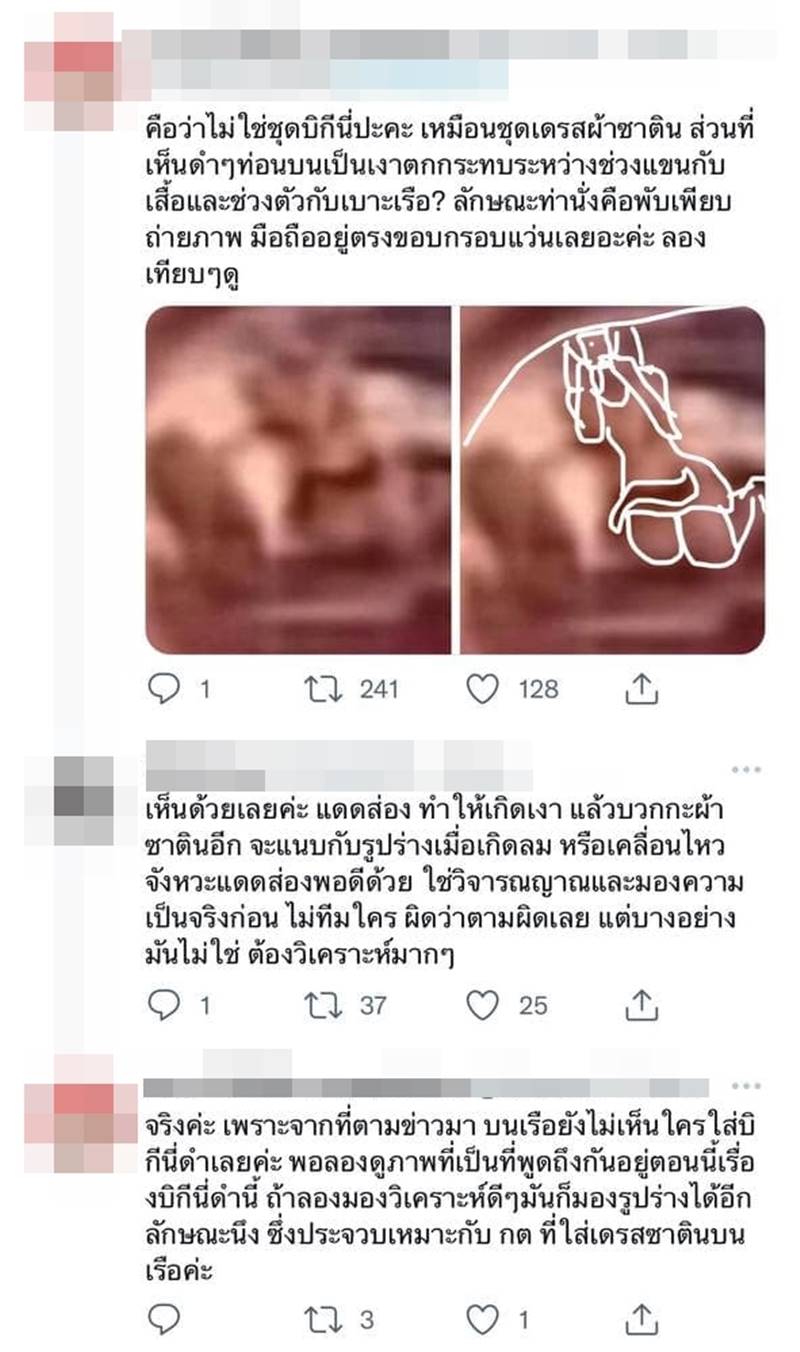The height and width of the screenshot is (1352, 800).
Task: Retweet the post with 3 retweets
Action: pyautogui.click(x=322, y=1320)
